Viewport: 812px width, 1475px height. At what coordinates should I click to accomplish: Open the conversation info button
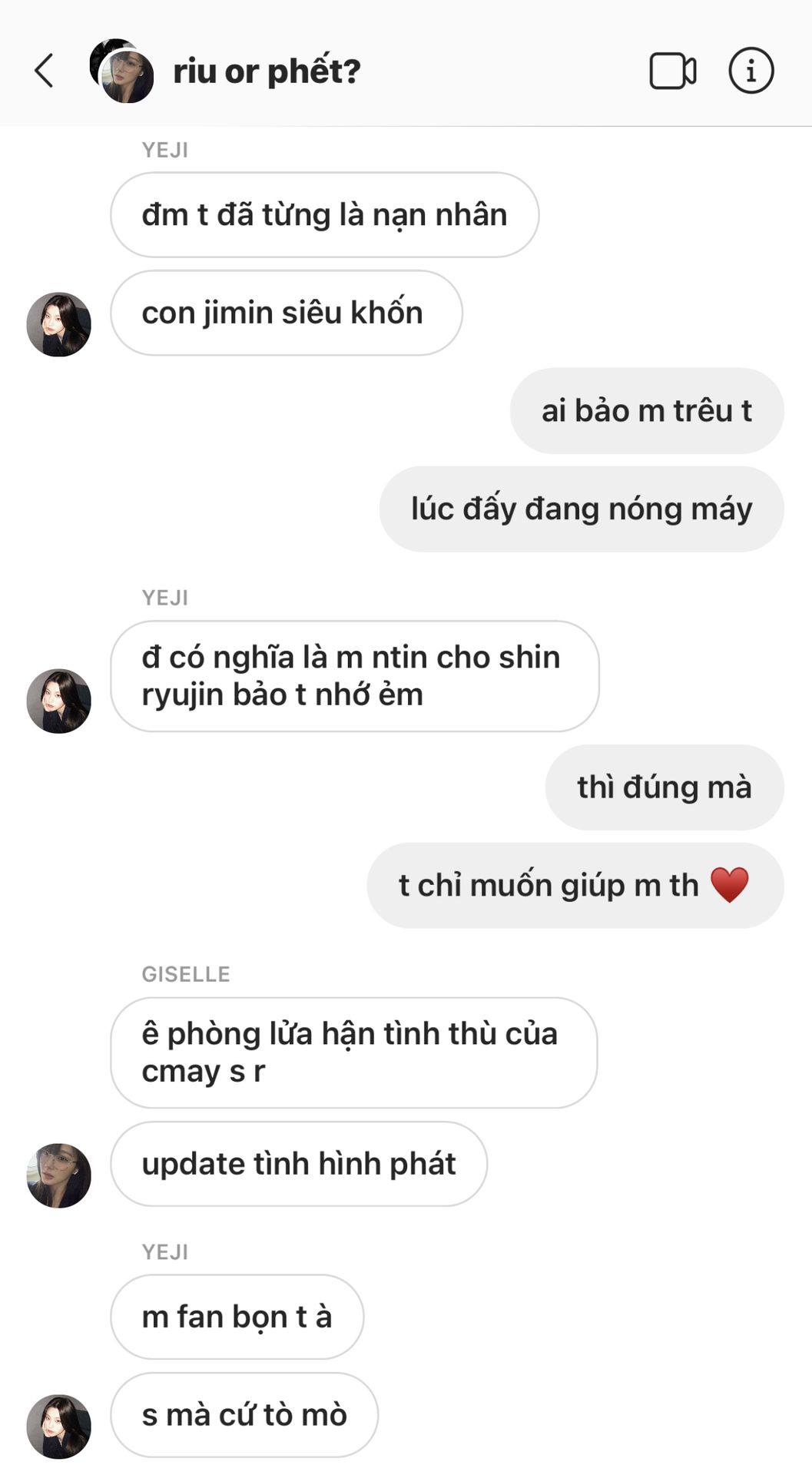click(x=751, y=71)
